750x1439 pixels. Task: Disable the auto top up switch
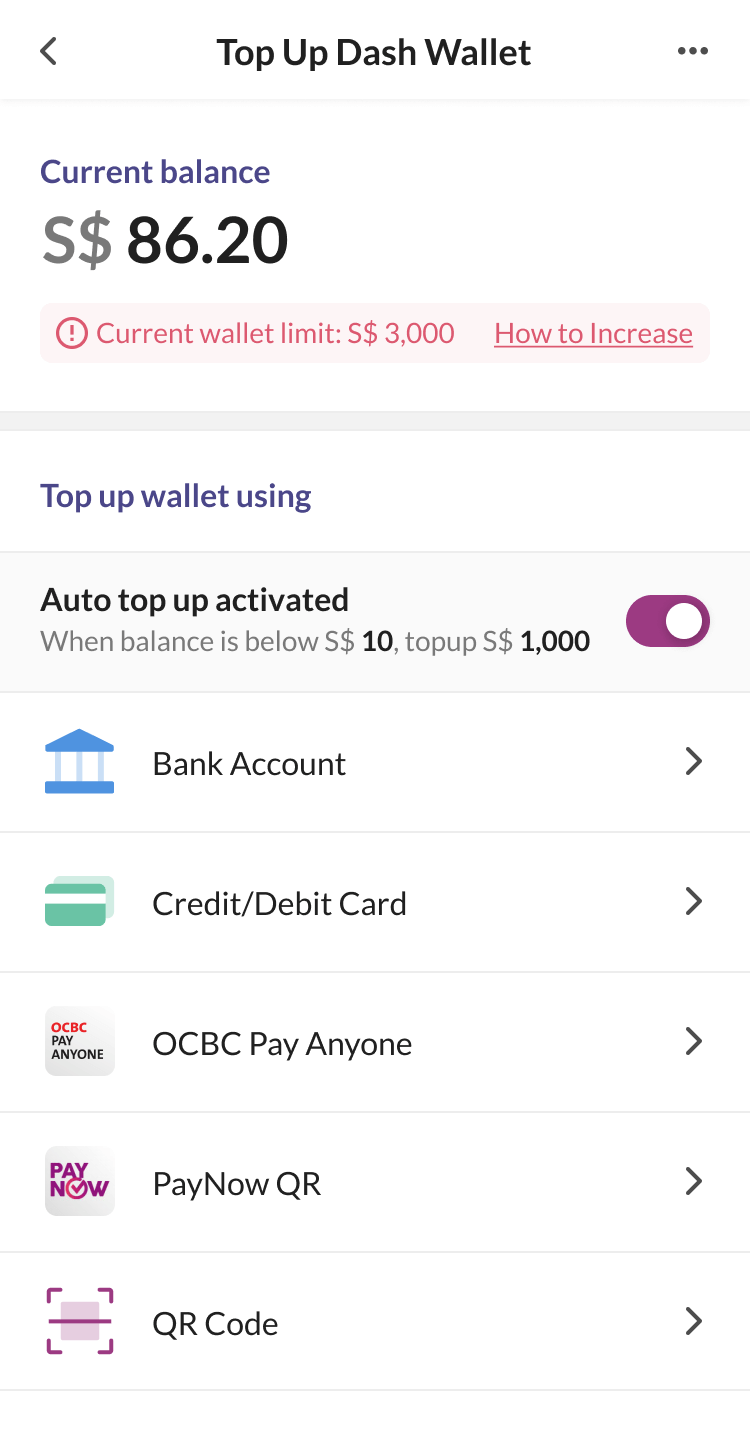pyautogui.click(x=667, y=622)
